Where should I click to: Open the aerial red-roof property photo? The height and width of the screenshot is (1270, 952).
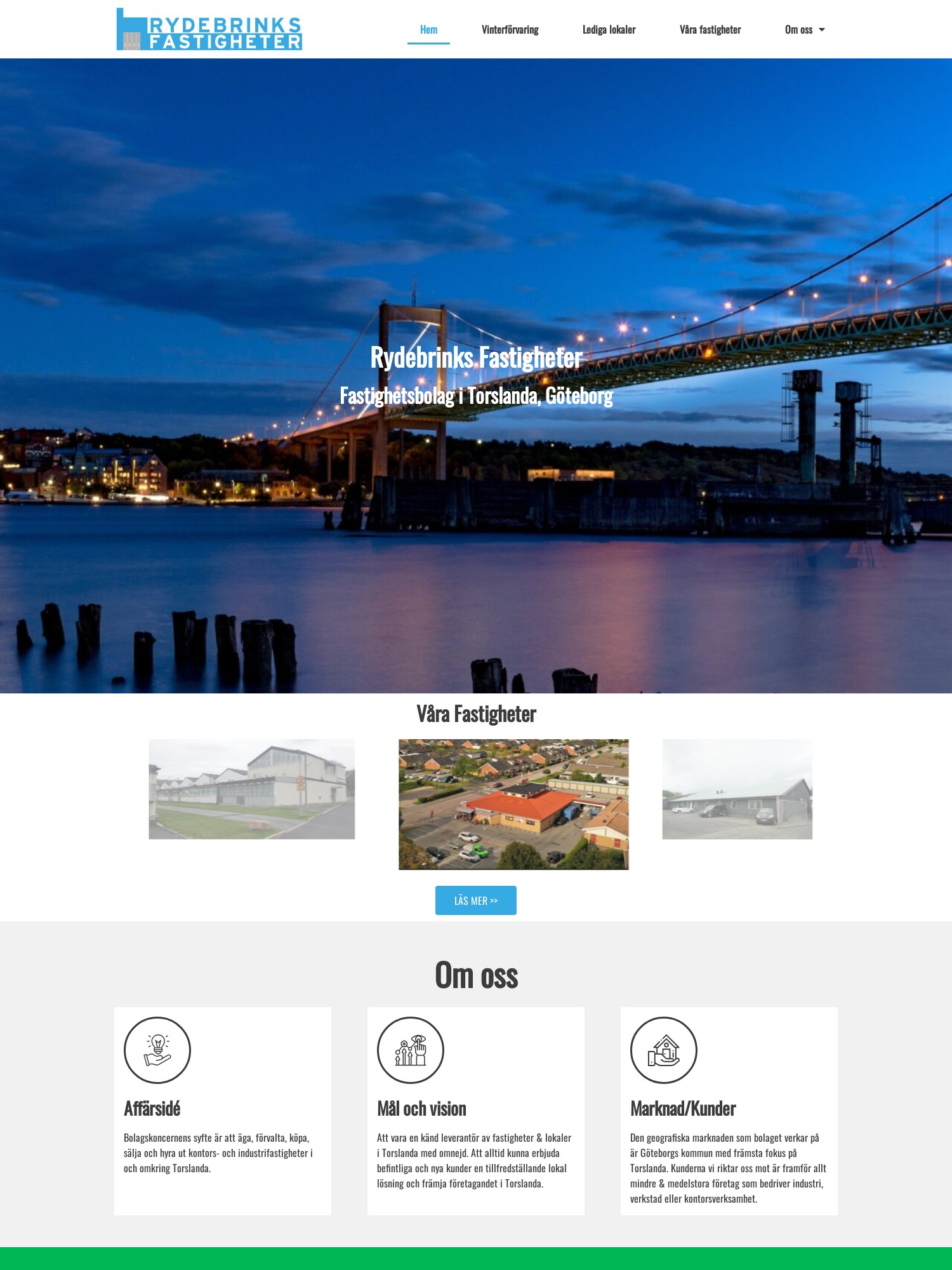click(x=513, y=804)
